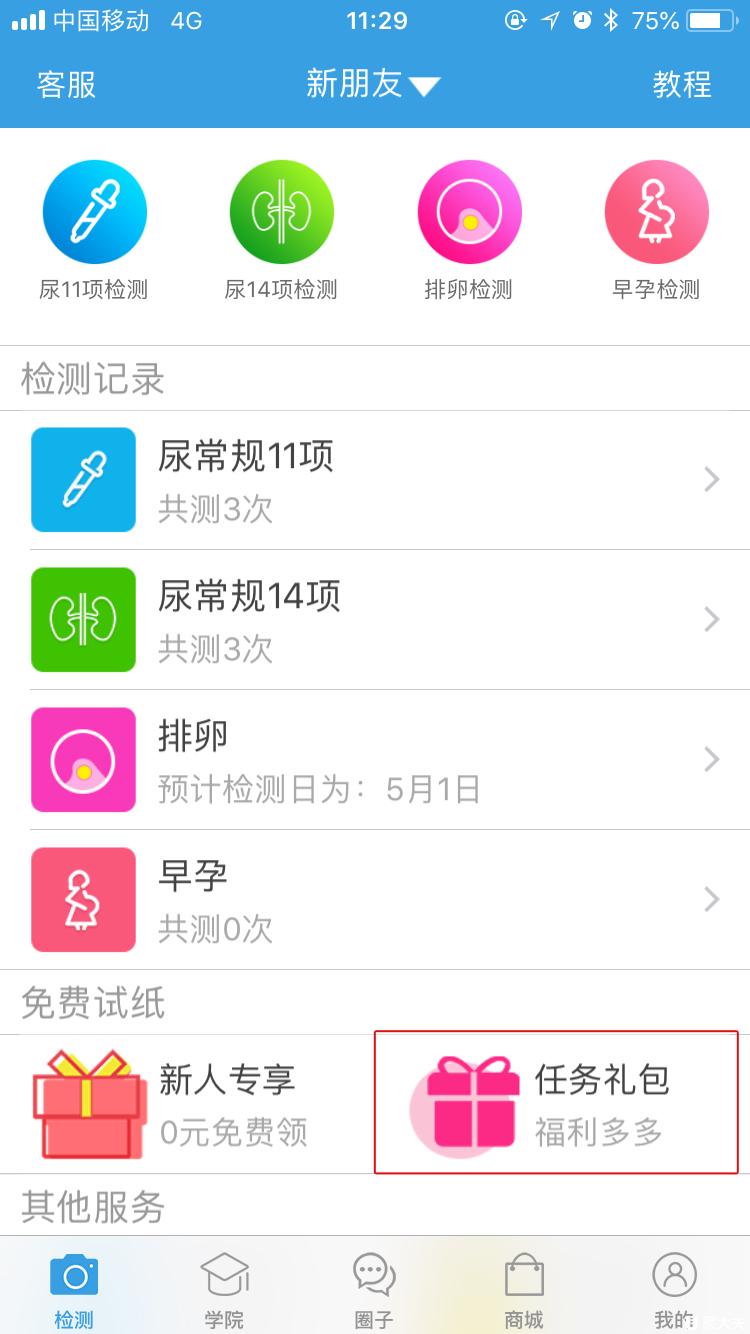
Task: Switch to the 学院 tab
Action: [x=224, y=1288]
